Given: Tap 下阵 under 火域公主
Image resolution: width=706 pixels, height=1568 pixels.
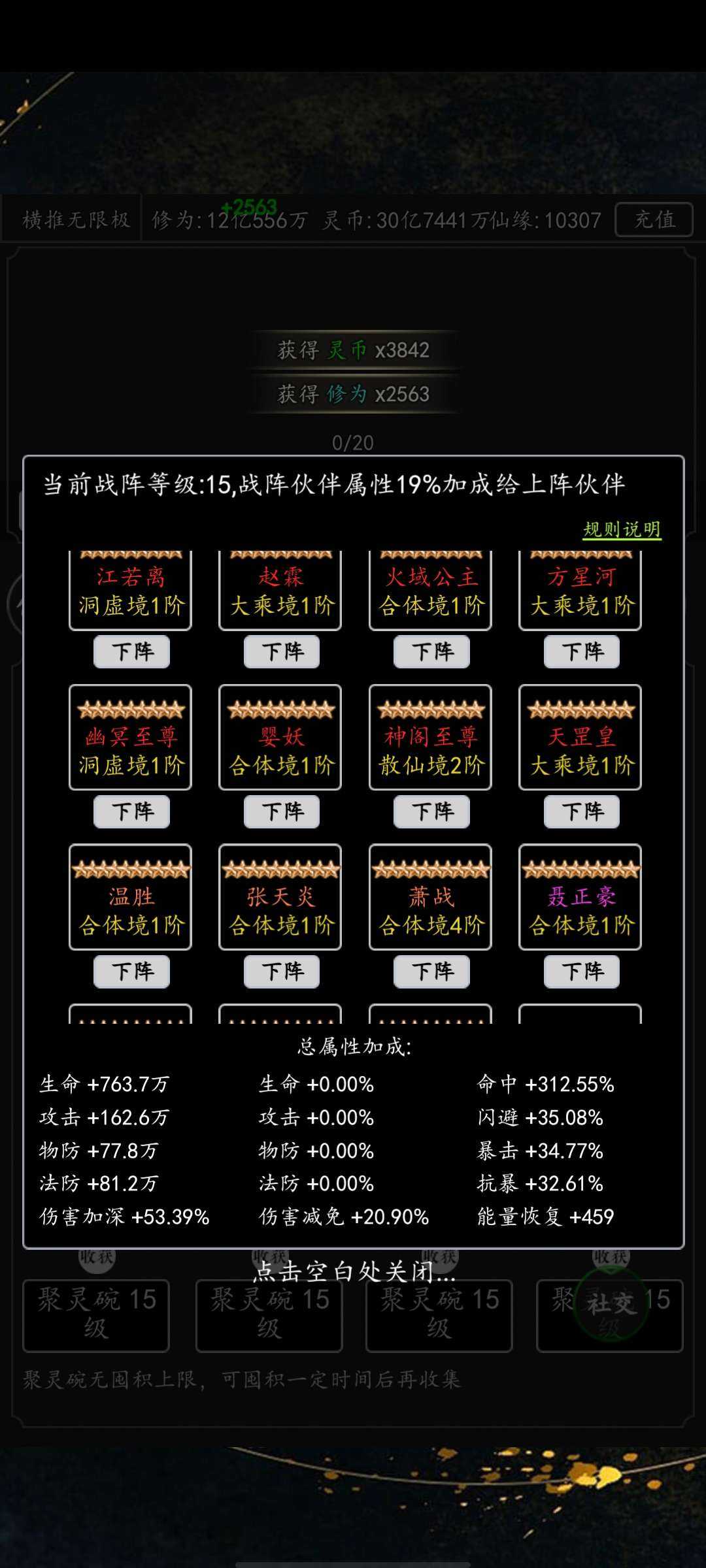Looking at the screenshot, I should click(431, 651).
